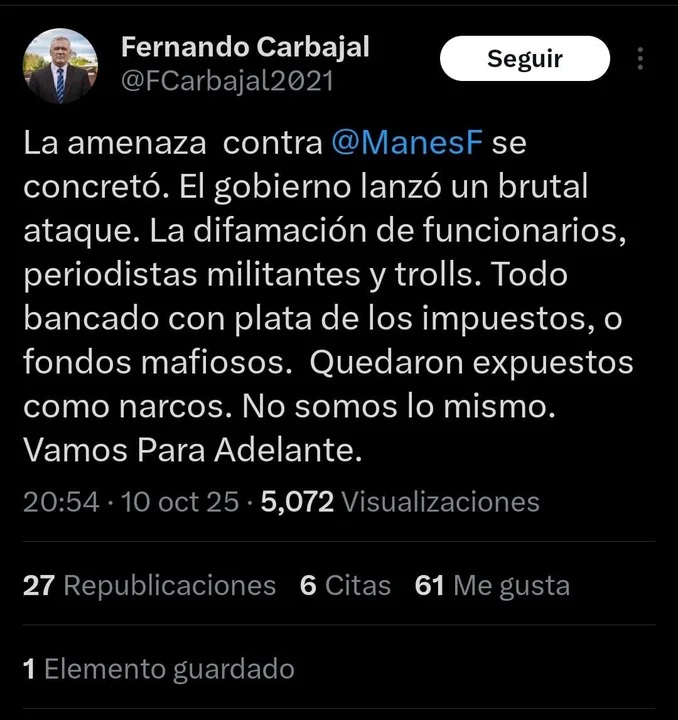The height and width of the screenshot is (720, 678).
Task: Open Fernando Carbajal's profile picture
Action: 60,66
